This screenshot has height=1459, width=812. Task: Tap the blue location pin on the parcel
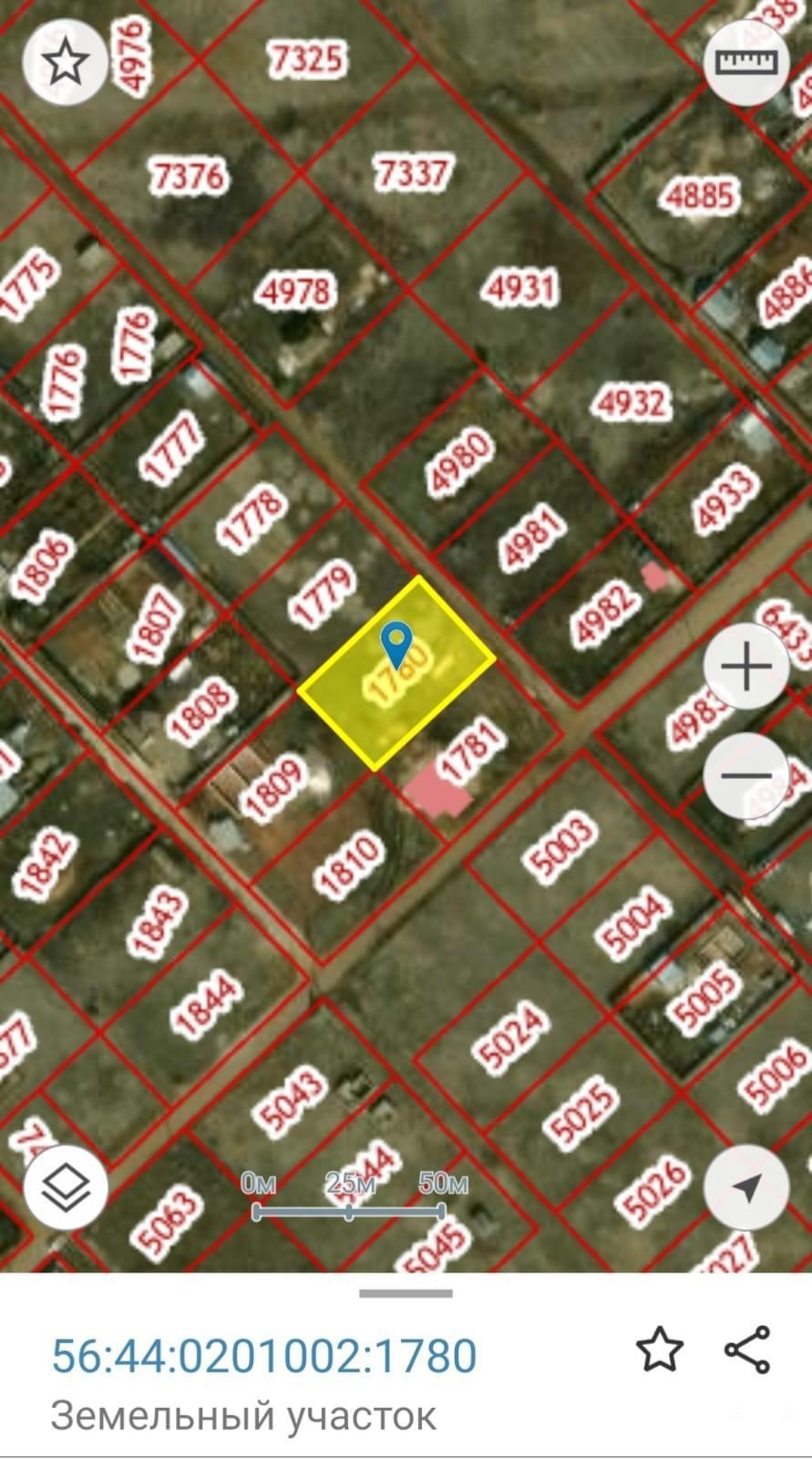coord(396,645)
